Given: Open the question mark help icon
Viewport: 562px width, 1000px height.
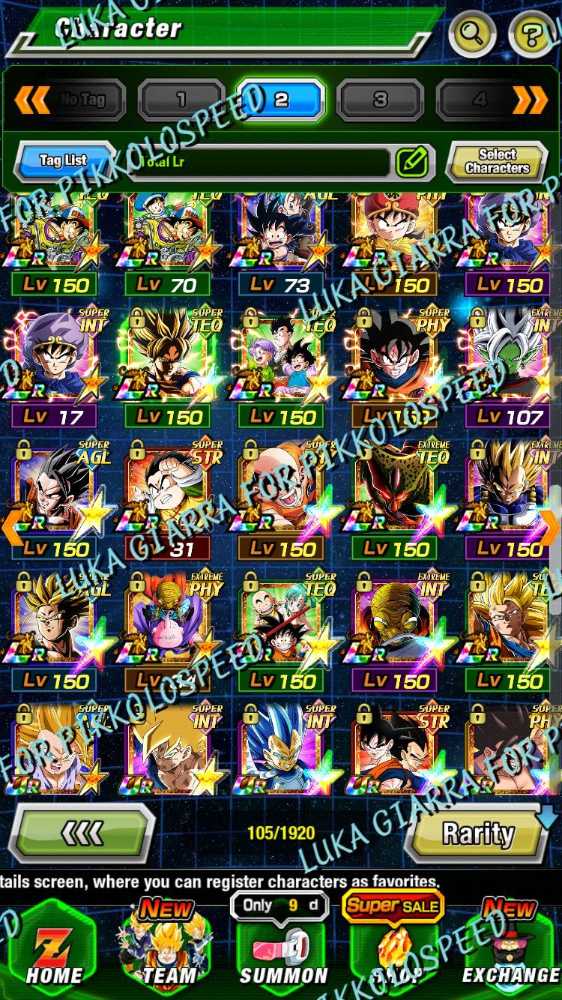Looking at the screenshot, I should pos(532,33).
